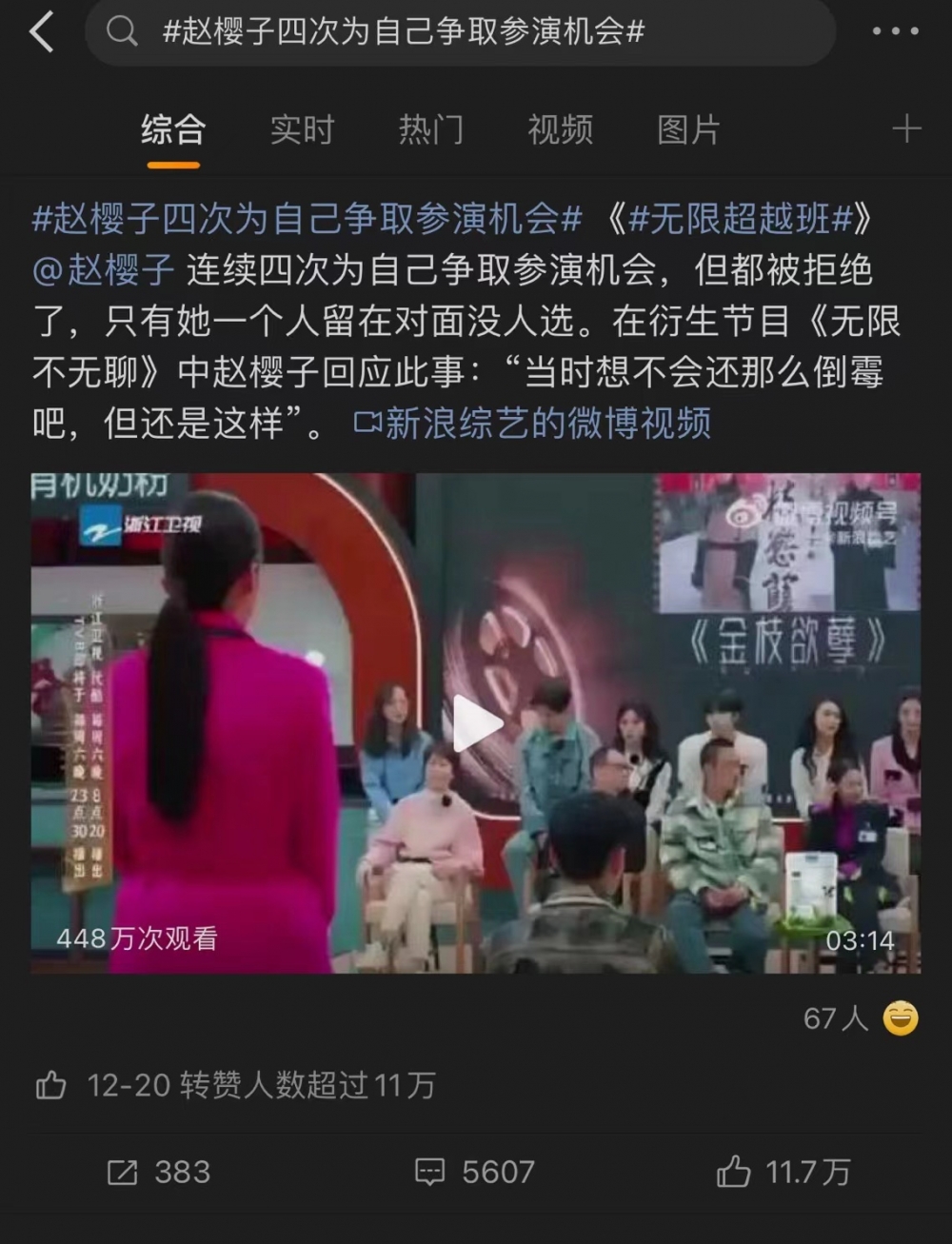
Task: Visit @赵樱子 profile mention
Action: click(x=103, y=270)
